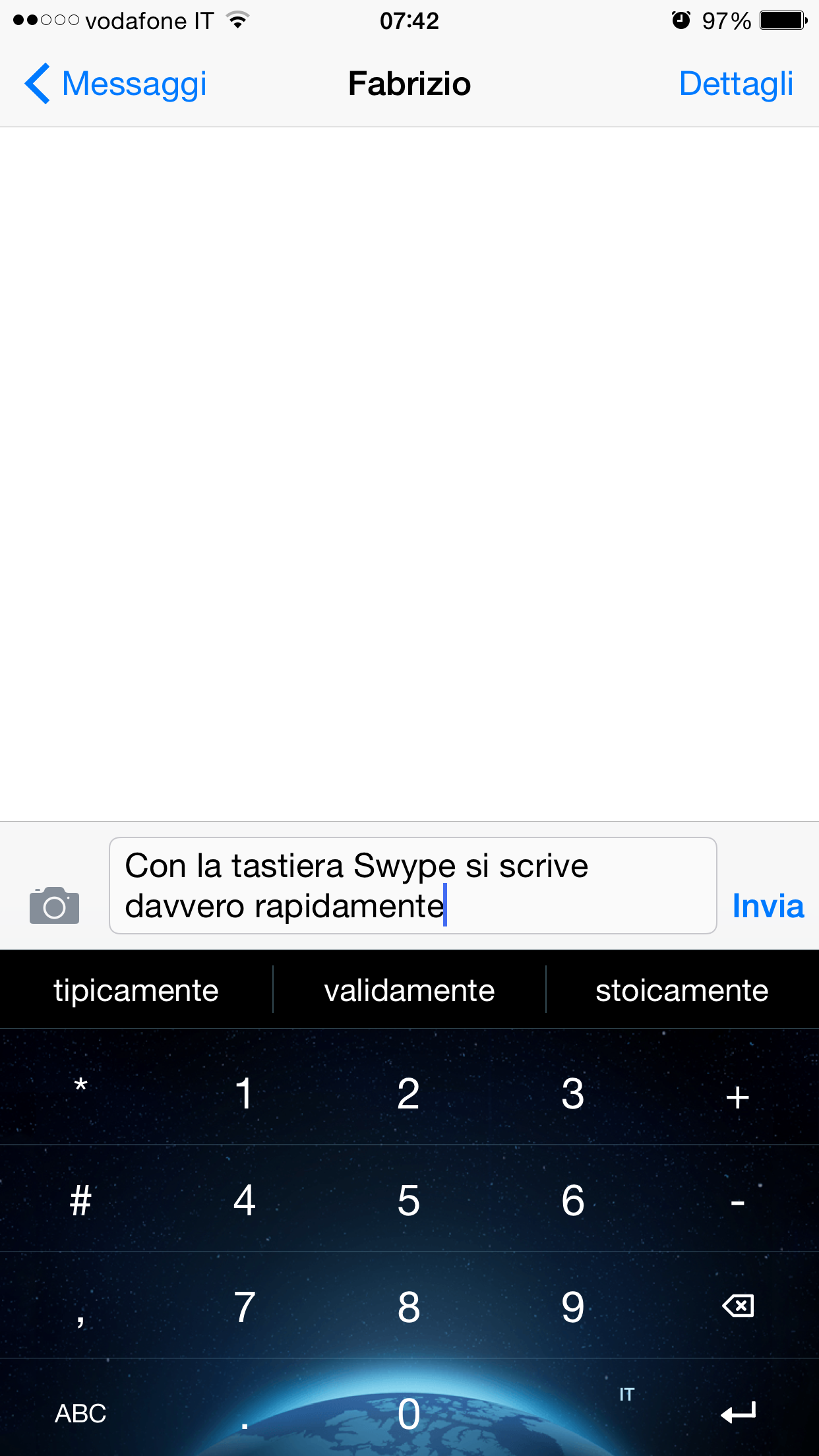Tap the plus sign key
Screen dimensions: 819x1456
click(738, 1095)
